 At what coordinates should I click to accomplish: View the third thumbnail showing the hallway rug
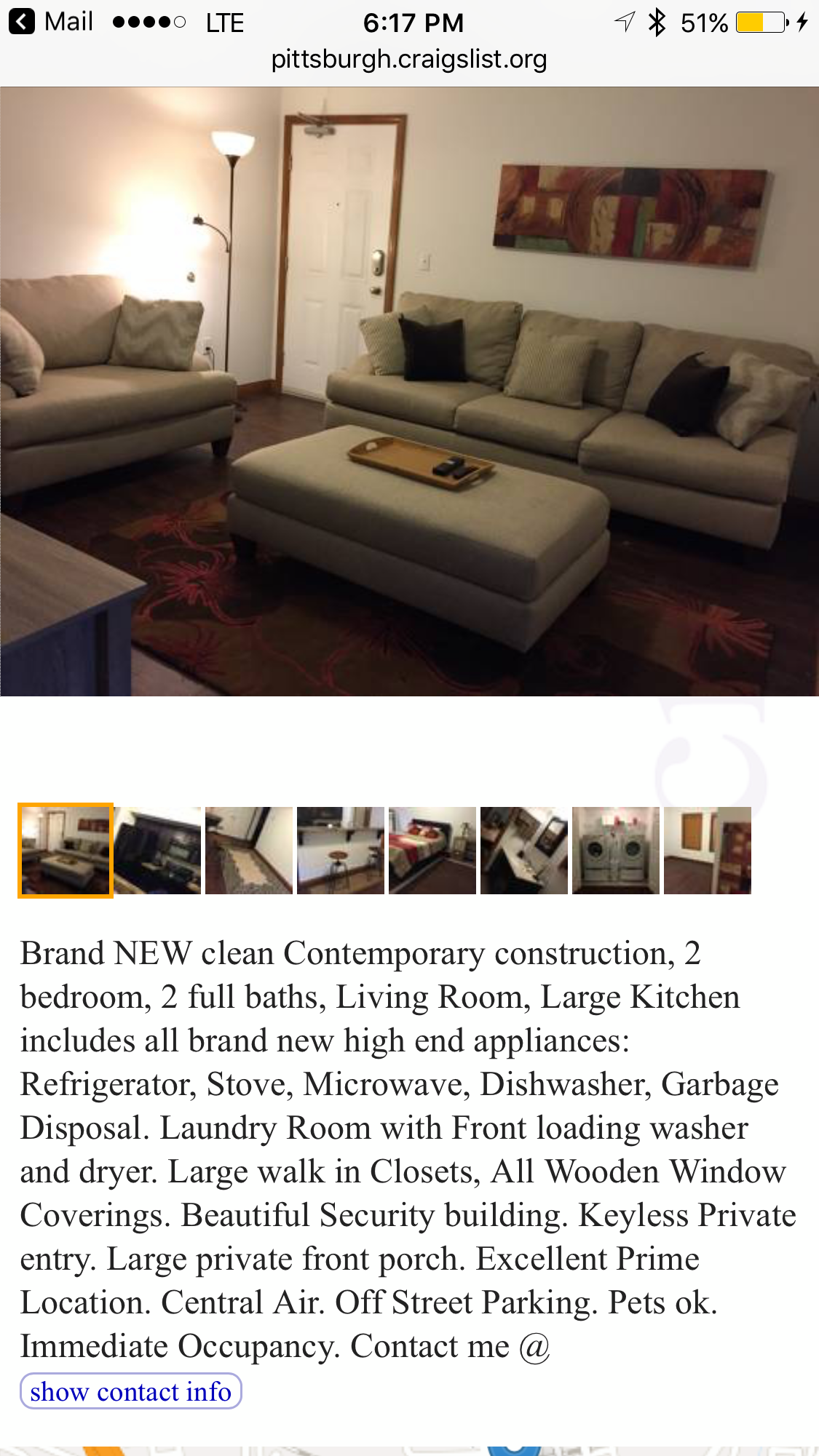(249, 851)
